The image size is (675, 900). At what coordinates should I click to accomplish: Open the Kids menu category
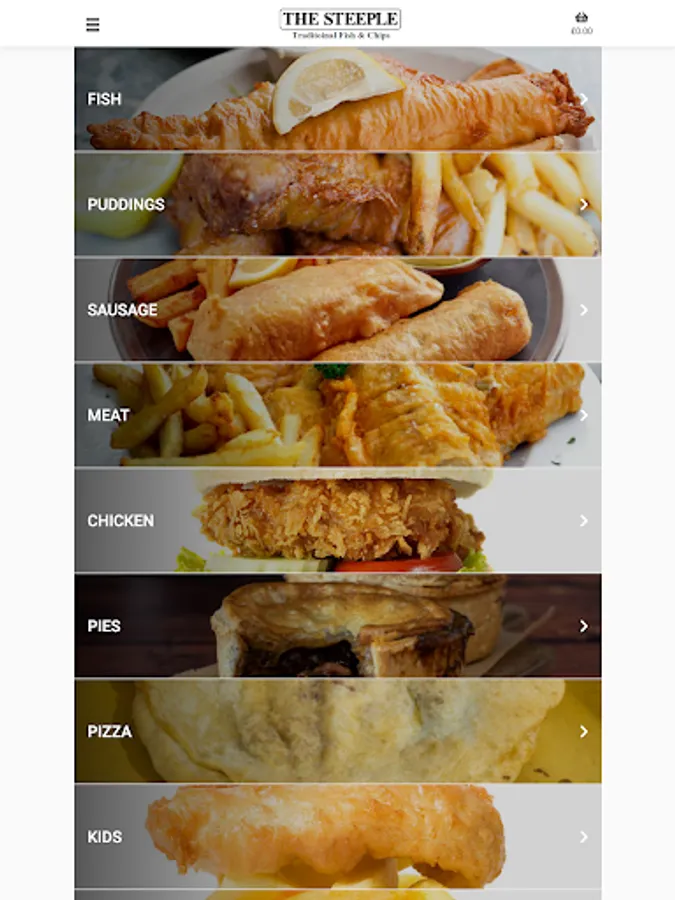point(338,836)
